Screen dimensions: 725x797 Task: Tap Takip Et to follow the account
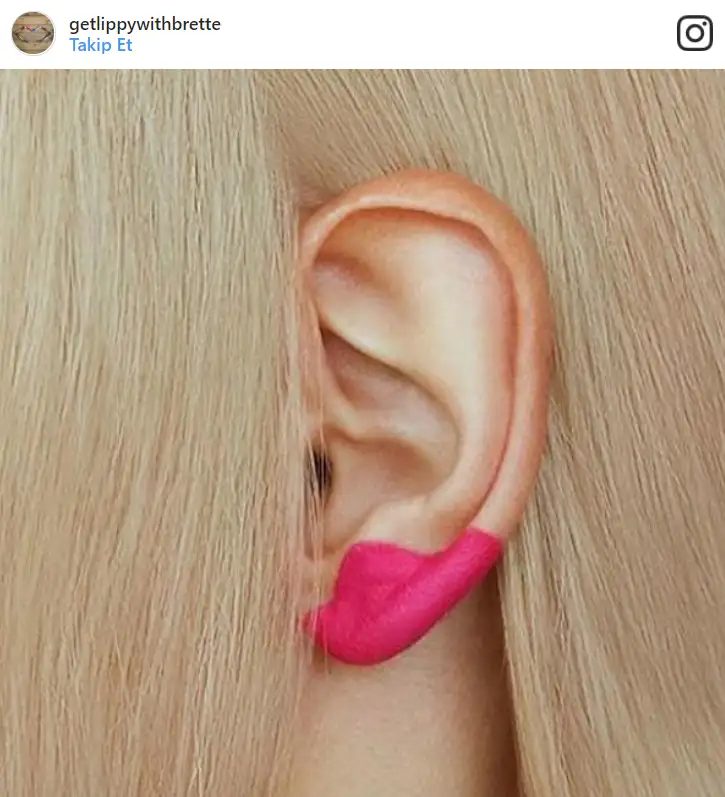coord(100,45)
